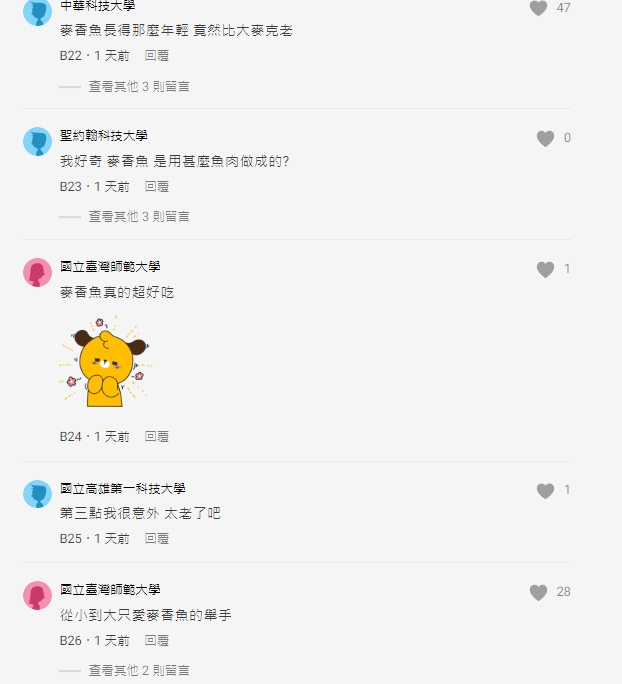Reply to comment B23
This screenshot has width=622, height=684.
[157, 187]
